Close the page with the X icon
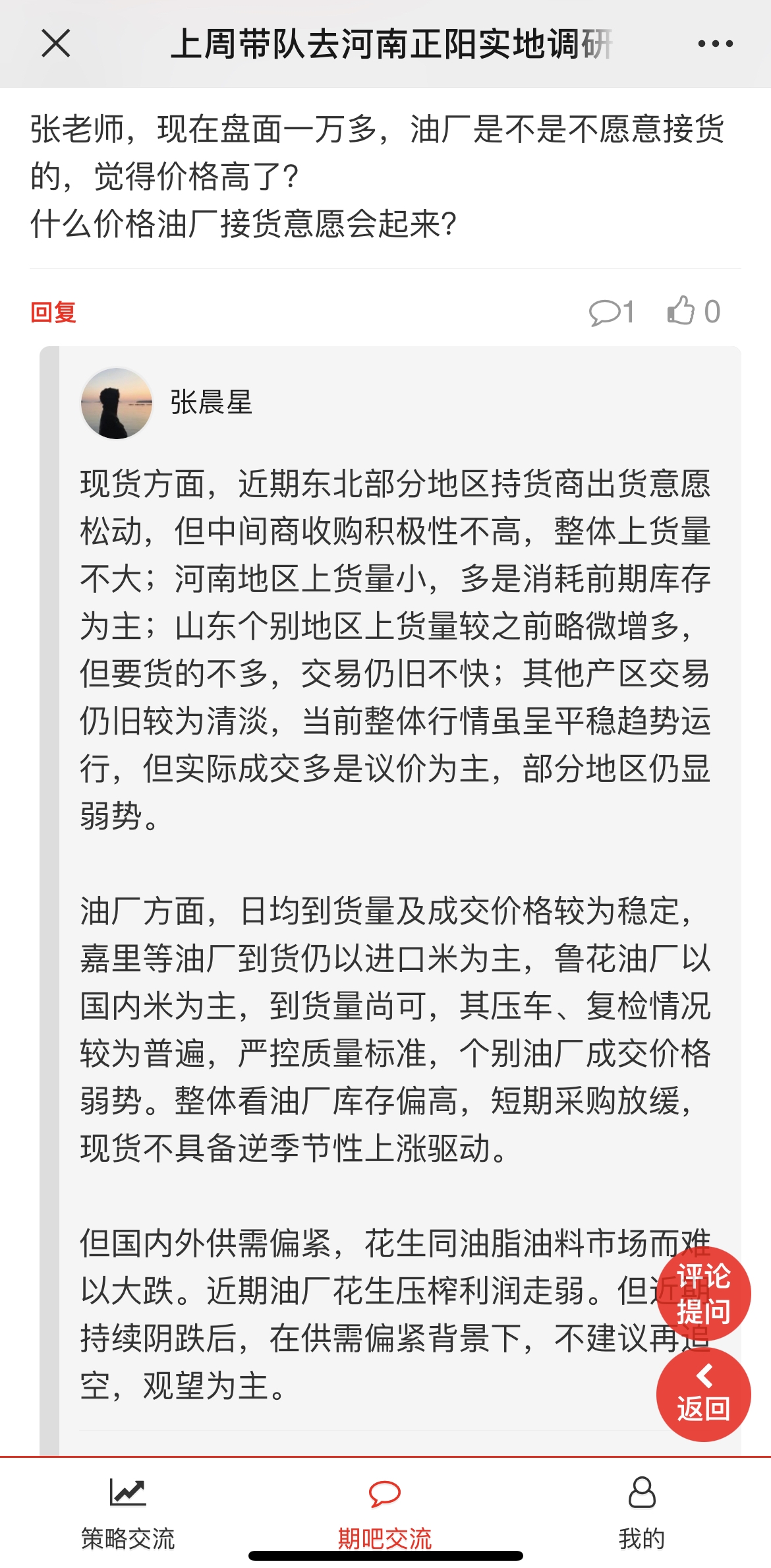This screenshot has height=1568, width=771. (x=55, y=44)
